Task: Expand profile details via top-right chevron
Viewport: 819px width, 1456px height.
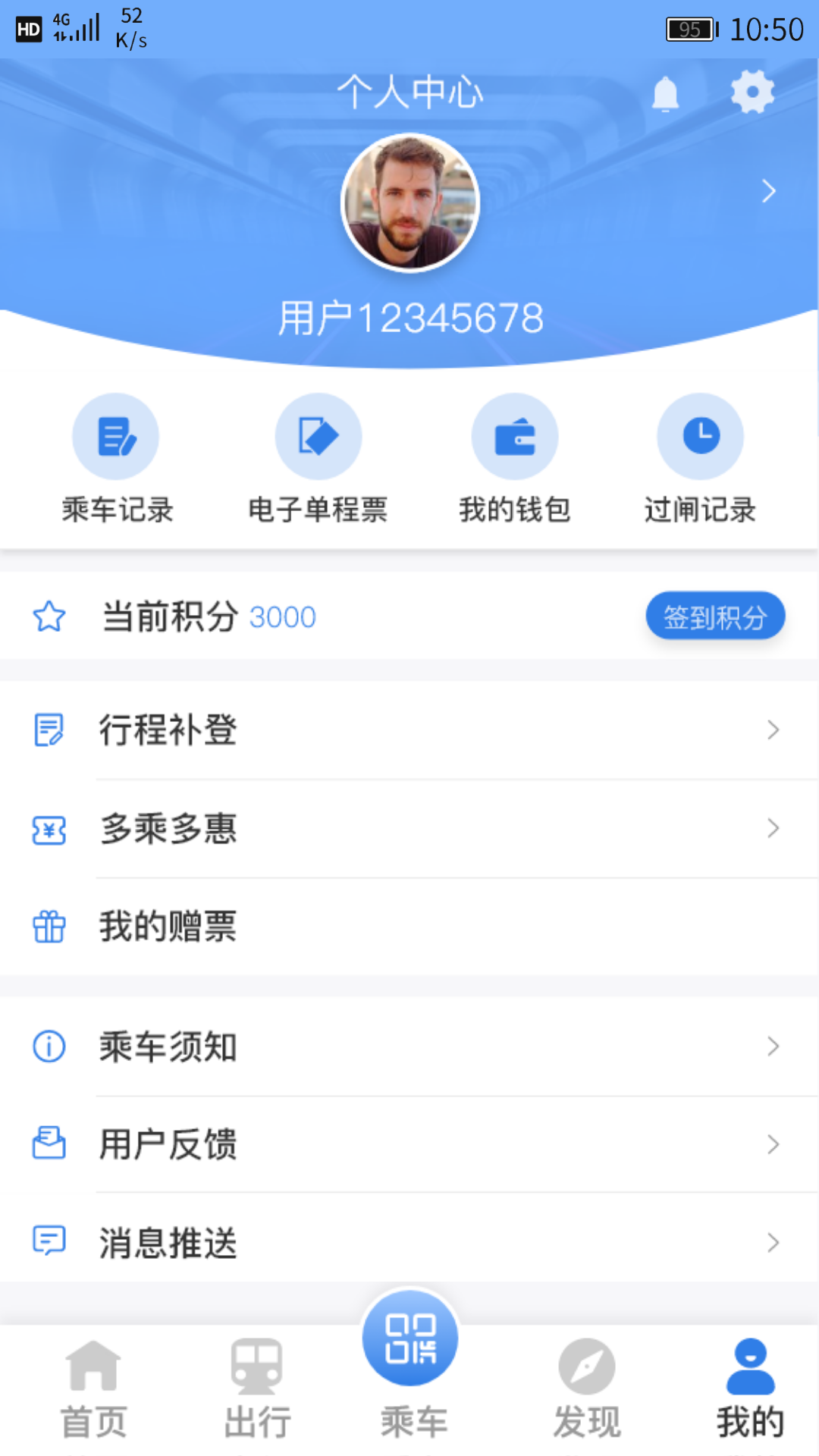Action: click(x=768, y=192)
